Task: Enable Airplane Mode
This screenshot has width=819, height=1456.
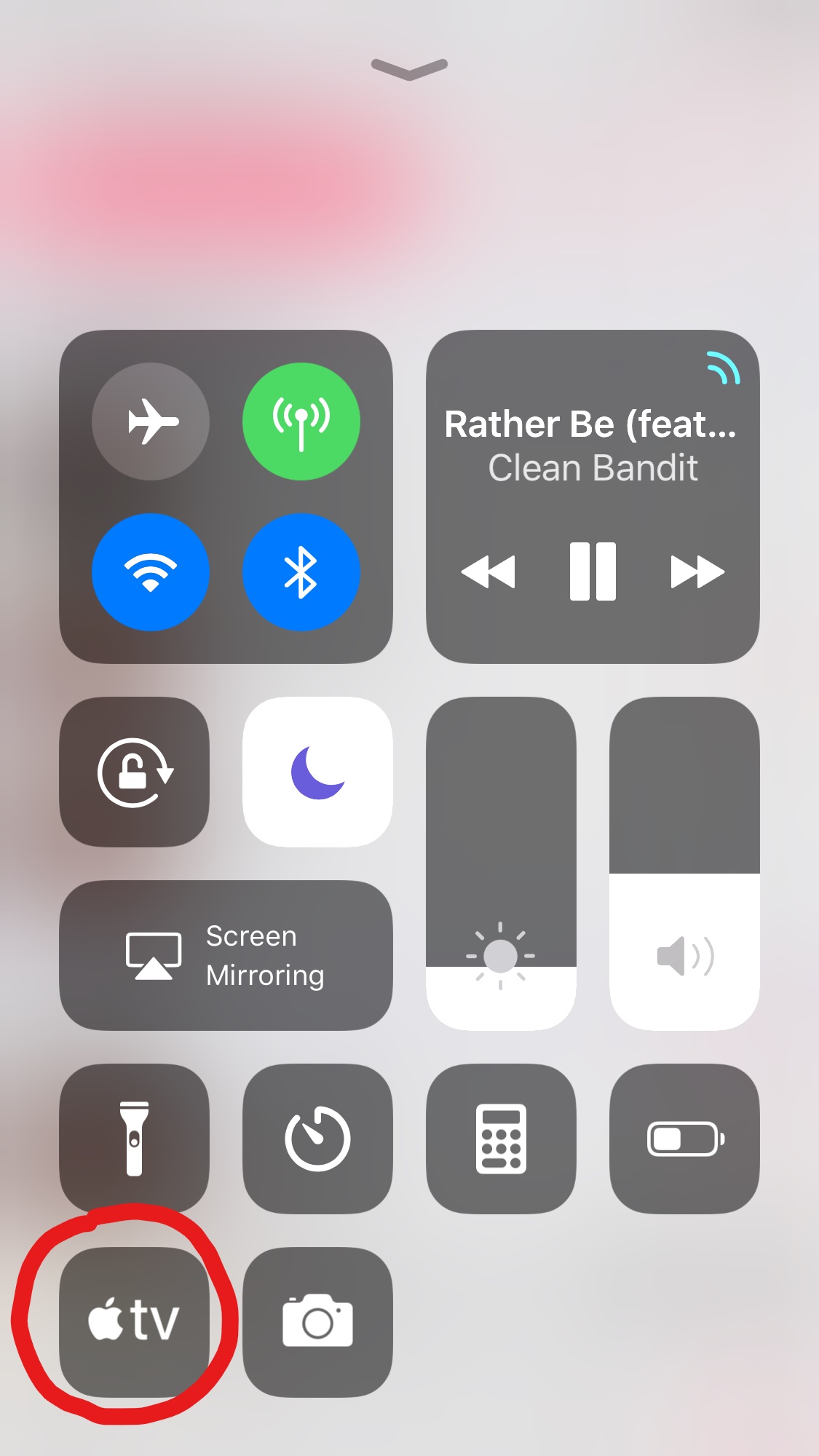Action: (151, 421)
